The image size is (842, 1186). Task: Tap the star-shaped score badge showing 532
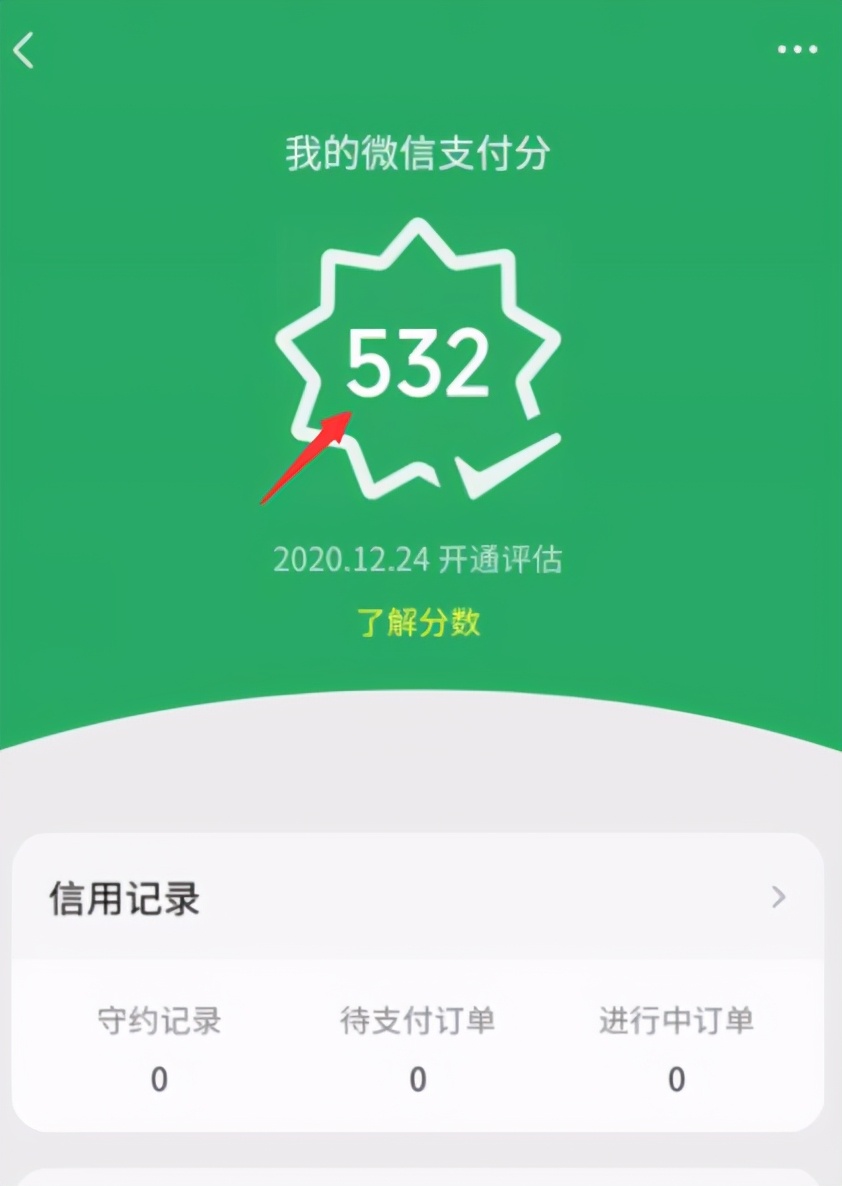(x=420, y=360)
